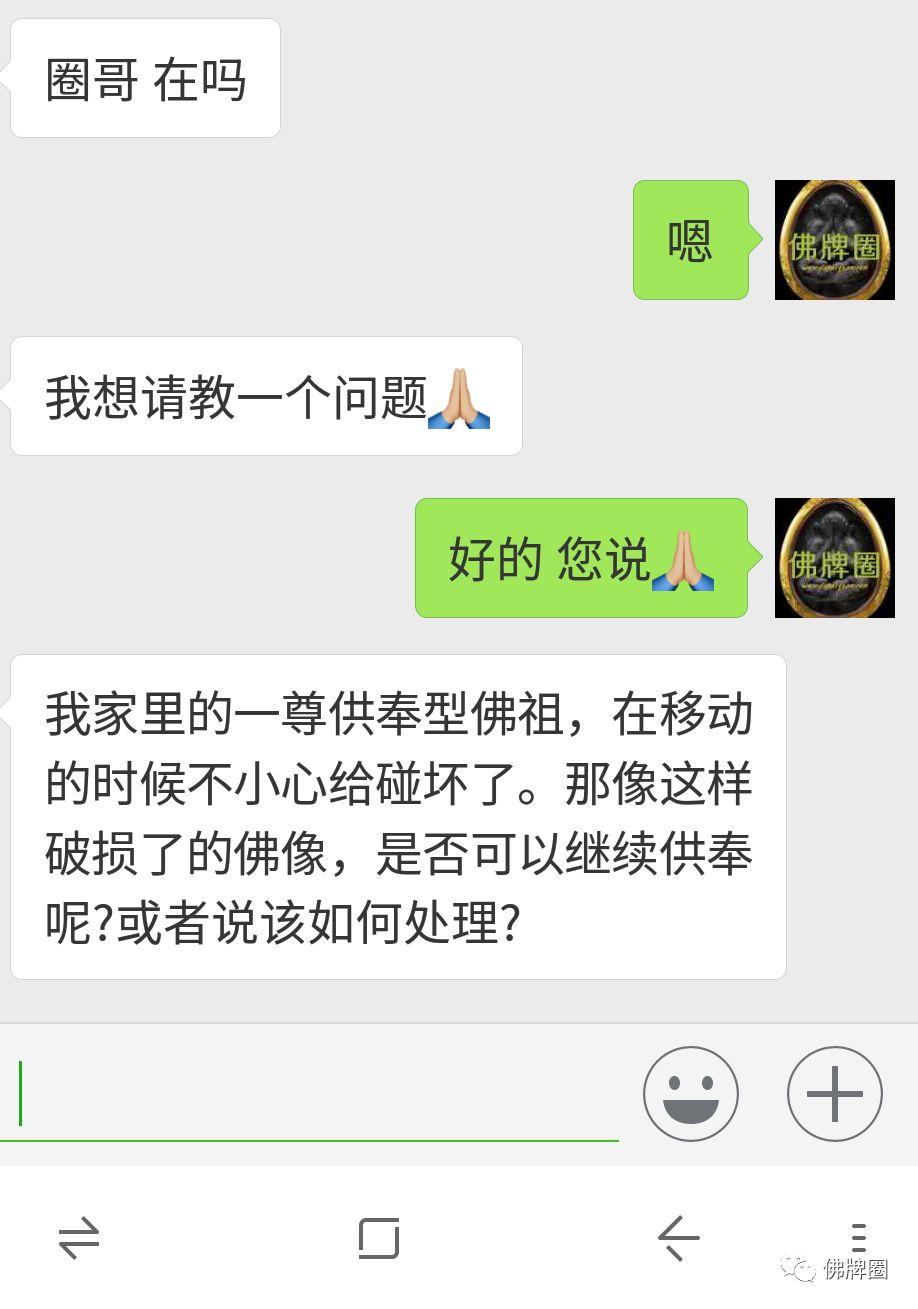918x1309 pixels.
Task: Expand attachment options with the circled plus
Action: 834,1094
